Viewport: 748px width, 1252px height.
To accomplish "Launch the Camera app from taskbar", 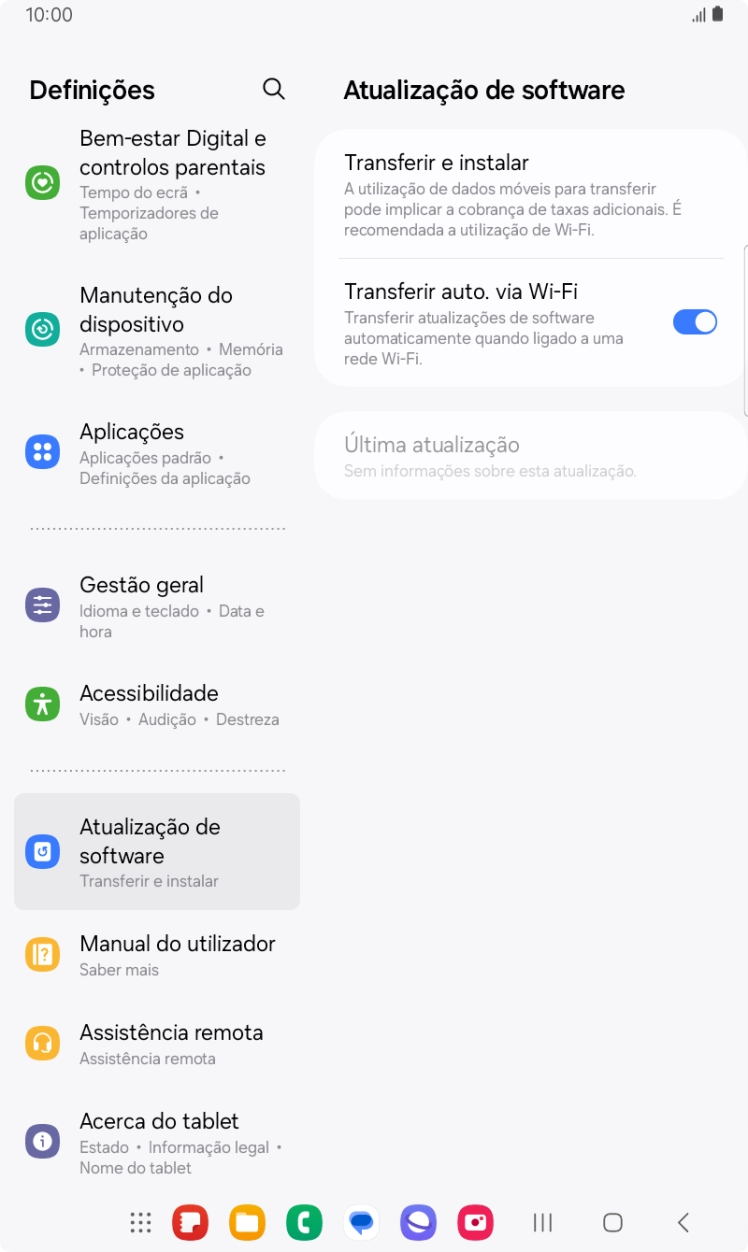I will [x=475, y=1222].
